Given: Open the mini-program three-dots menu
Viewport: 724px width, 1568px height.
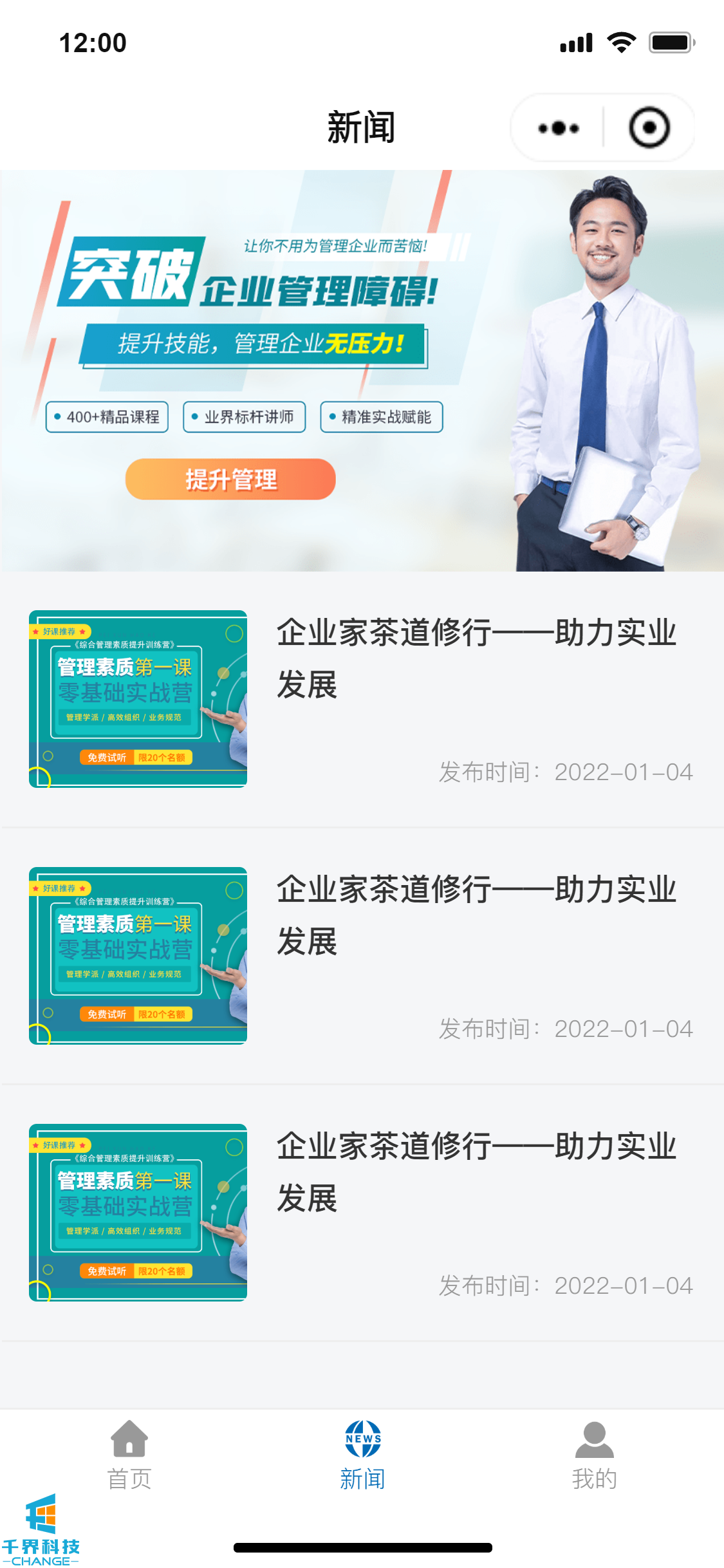Looking at the screenshot, I should [558, 128].
